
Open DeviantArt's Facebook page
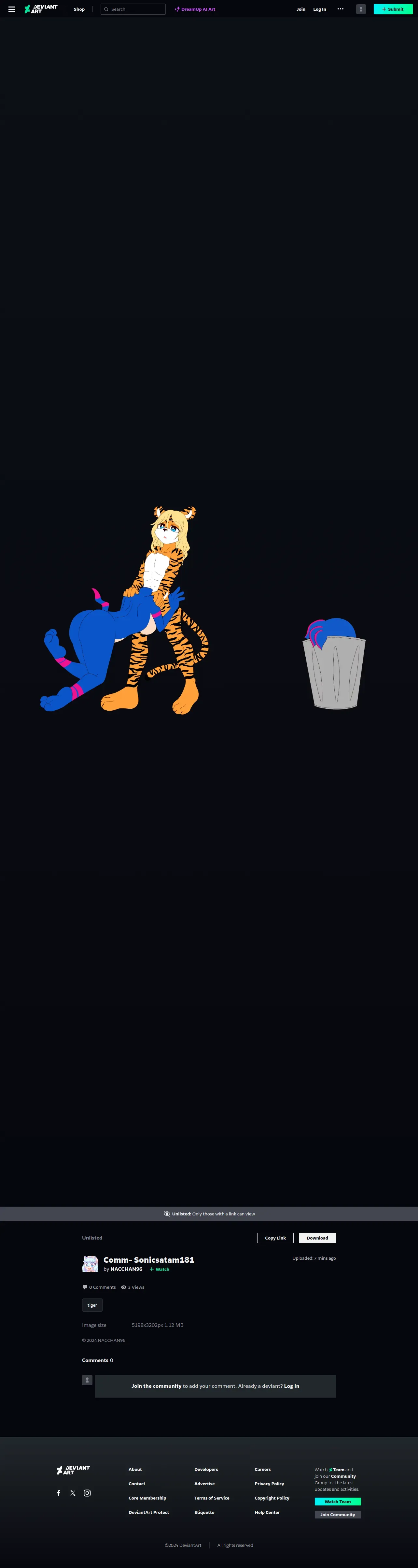coord(58,1492)
